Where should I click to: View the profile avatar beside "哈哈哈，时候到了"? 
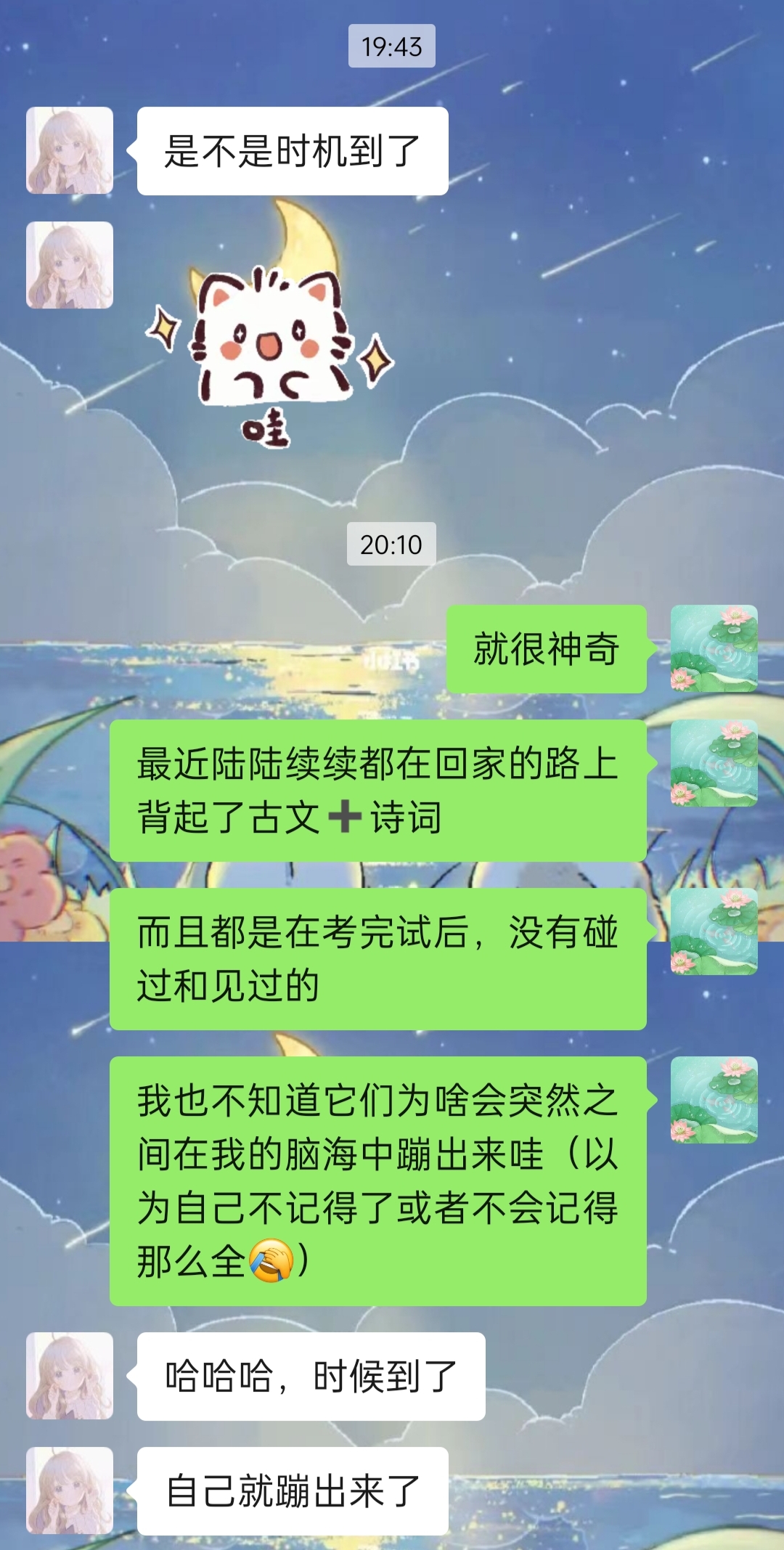[x=70, y=1376]
